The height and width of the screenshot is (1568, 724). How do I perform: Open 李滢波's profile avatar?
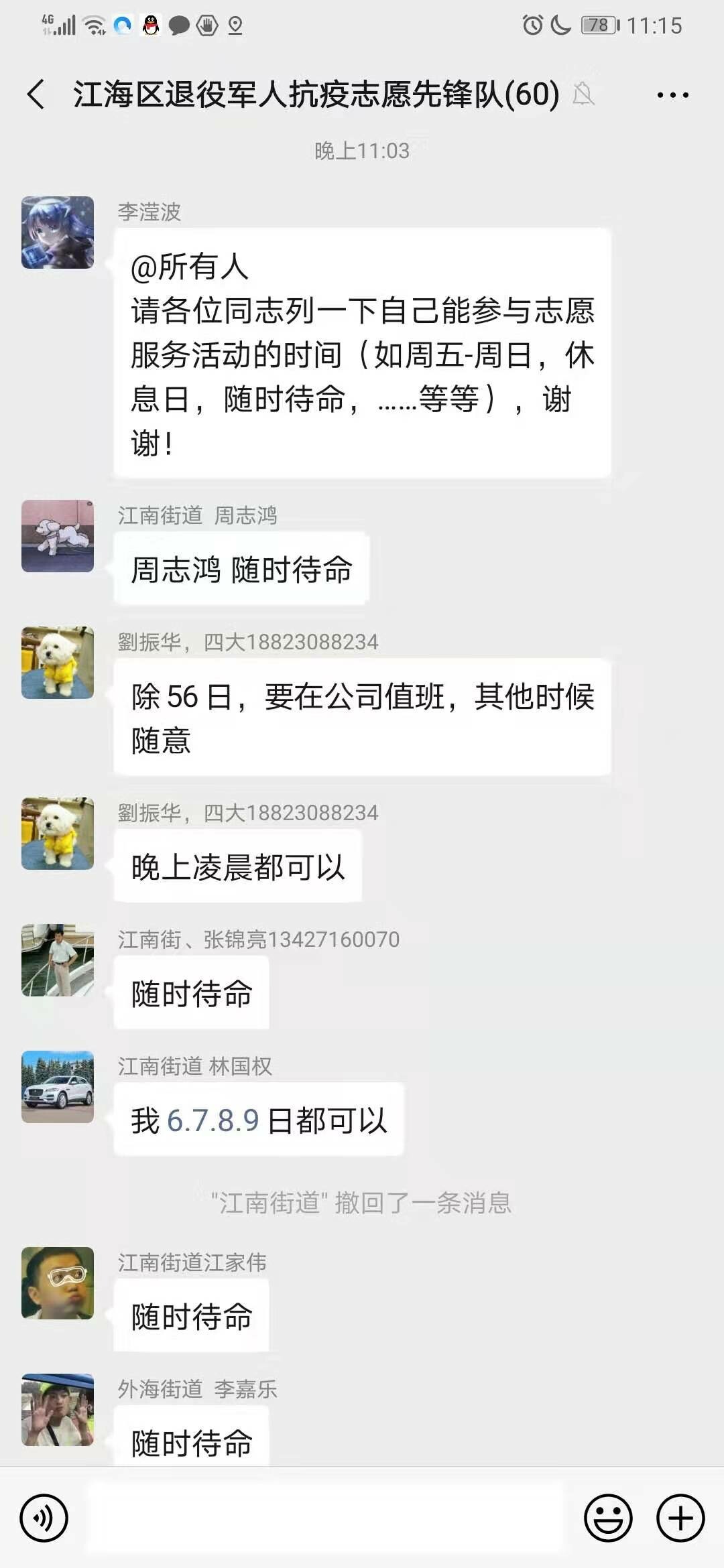58,233
